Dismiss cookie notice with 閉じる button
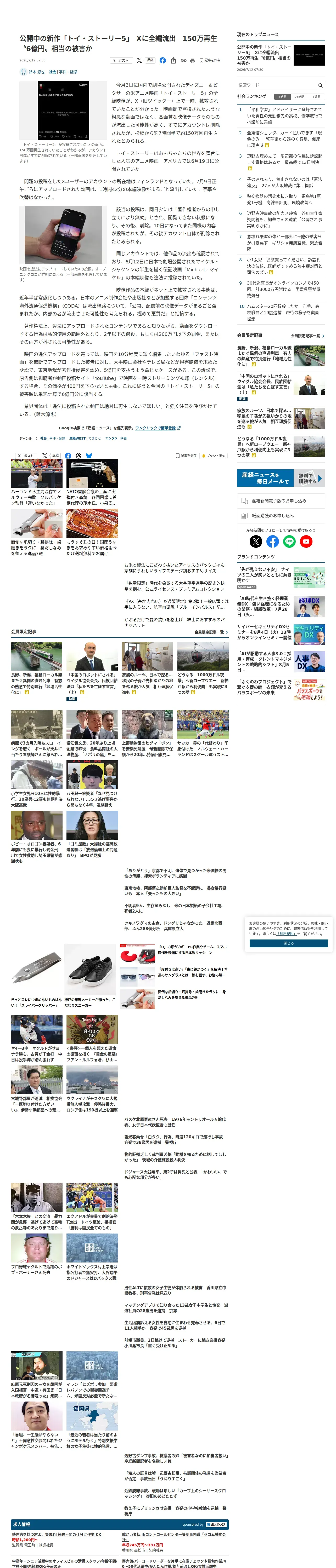336x1568 pixels. click(288, 943)
